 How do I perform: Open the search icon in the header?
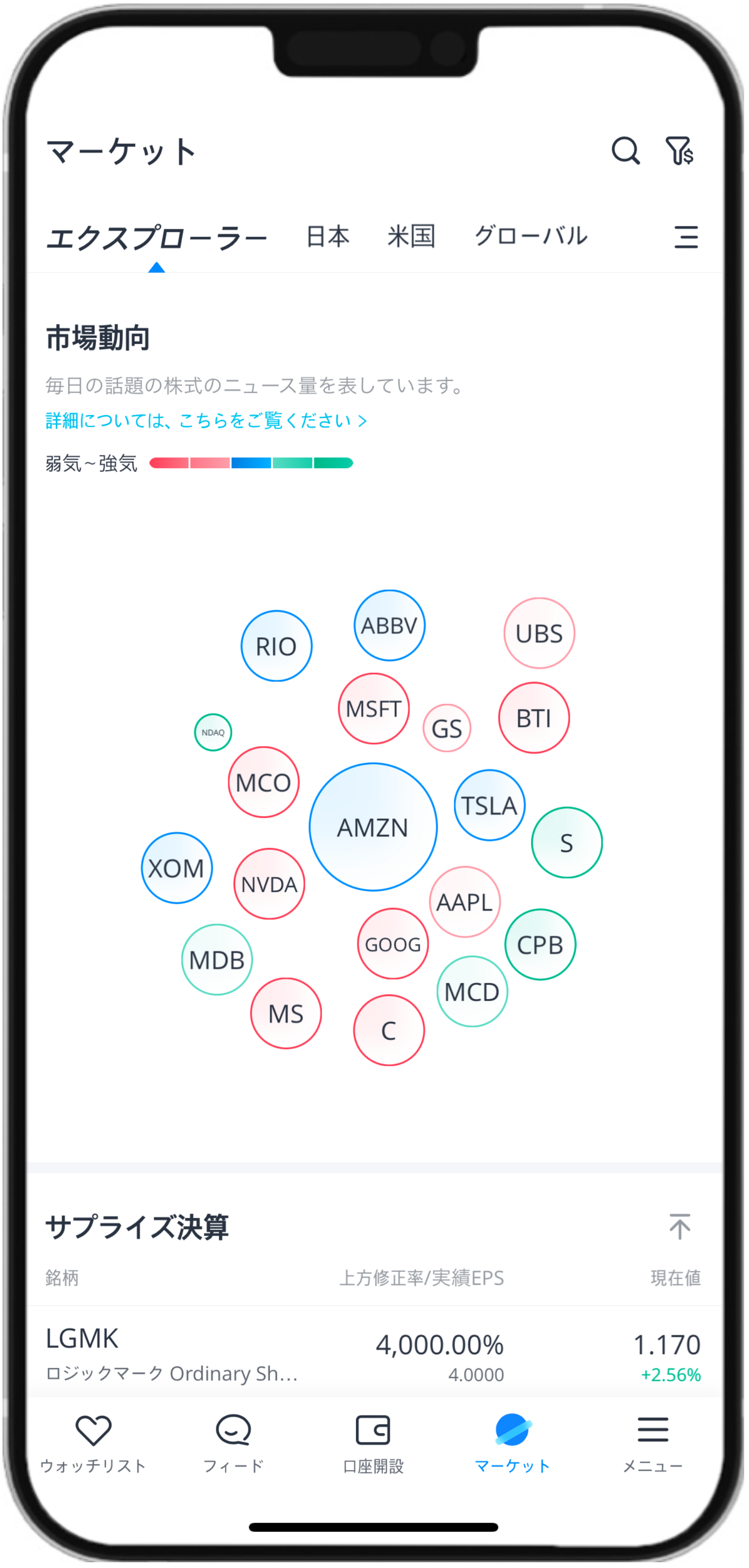(625, 150)
